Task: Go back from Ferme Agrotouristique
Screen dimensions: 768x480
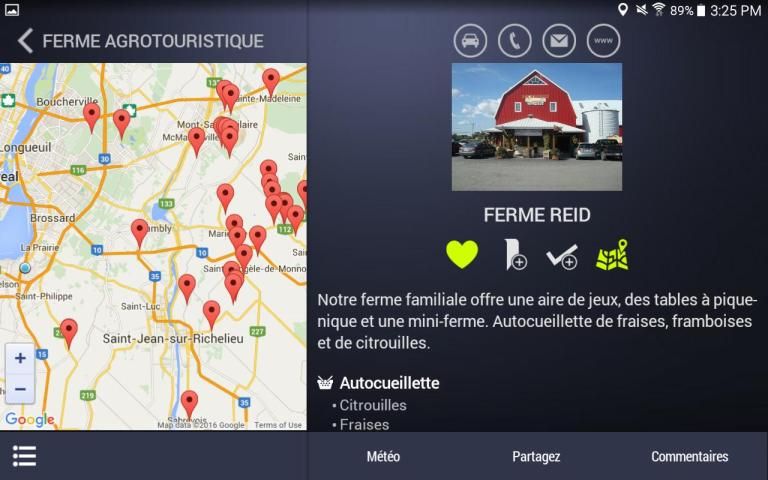Action: [26, 41]
